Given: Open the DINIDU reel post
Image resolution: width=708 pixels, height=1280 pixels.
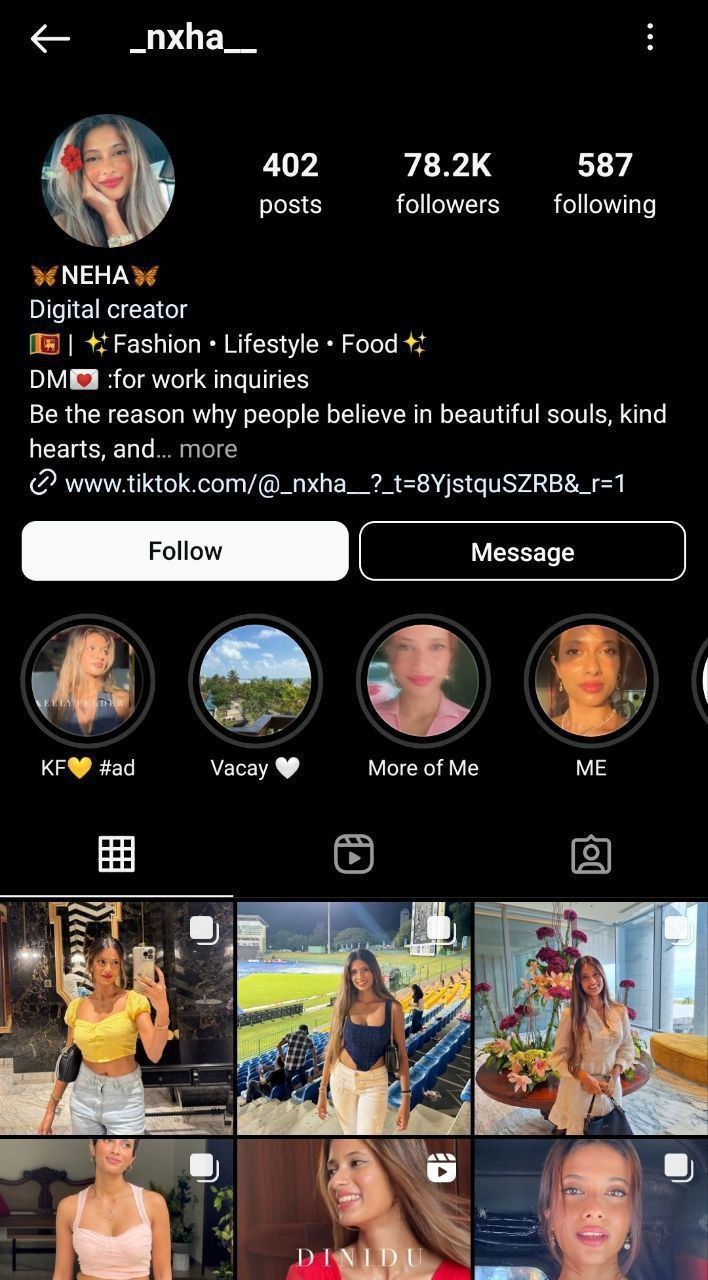Looking at the screenshot, I should (x=354, y=1210).
